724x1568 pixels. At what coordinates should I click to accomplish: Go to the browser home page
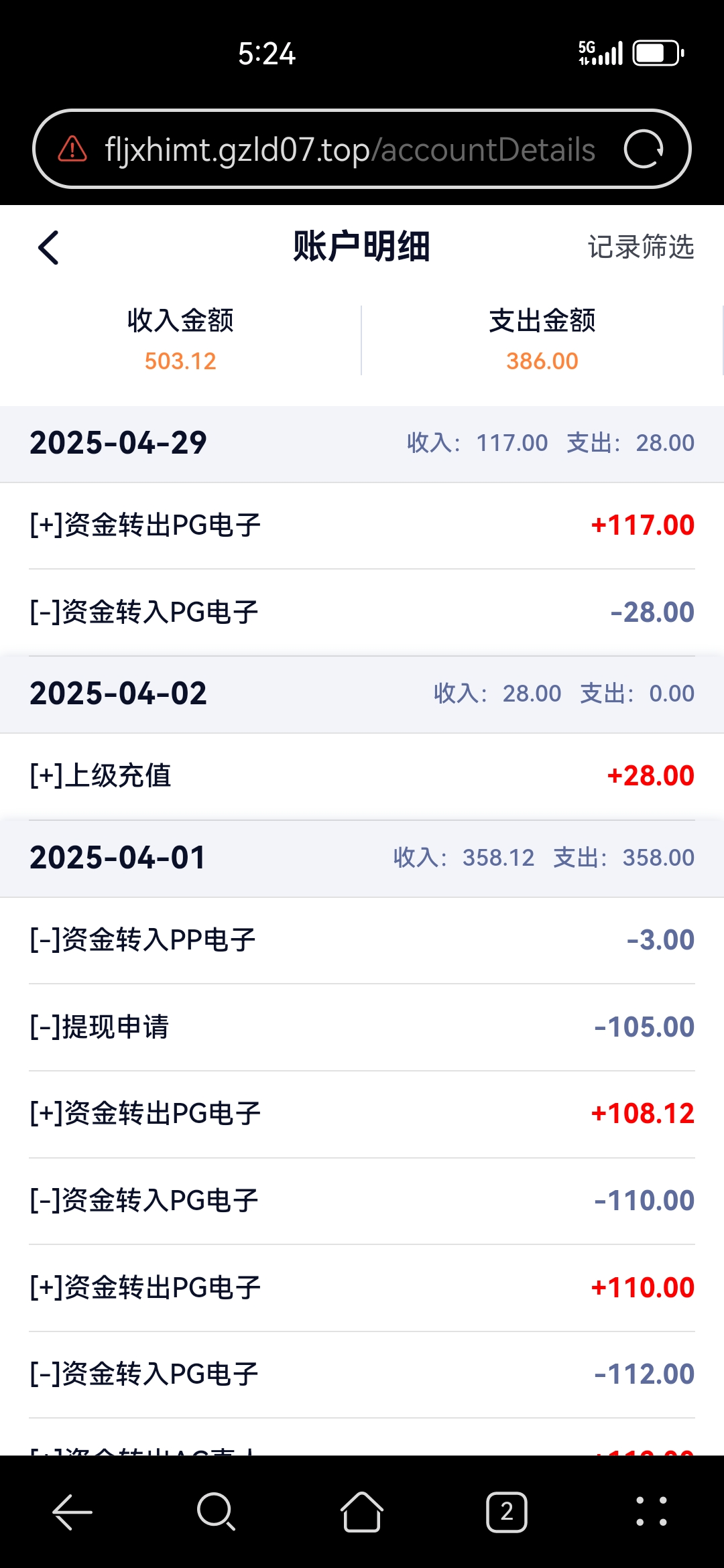pos(362,1512)
